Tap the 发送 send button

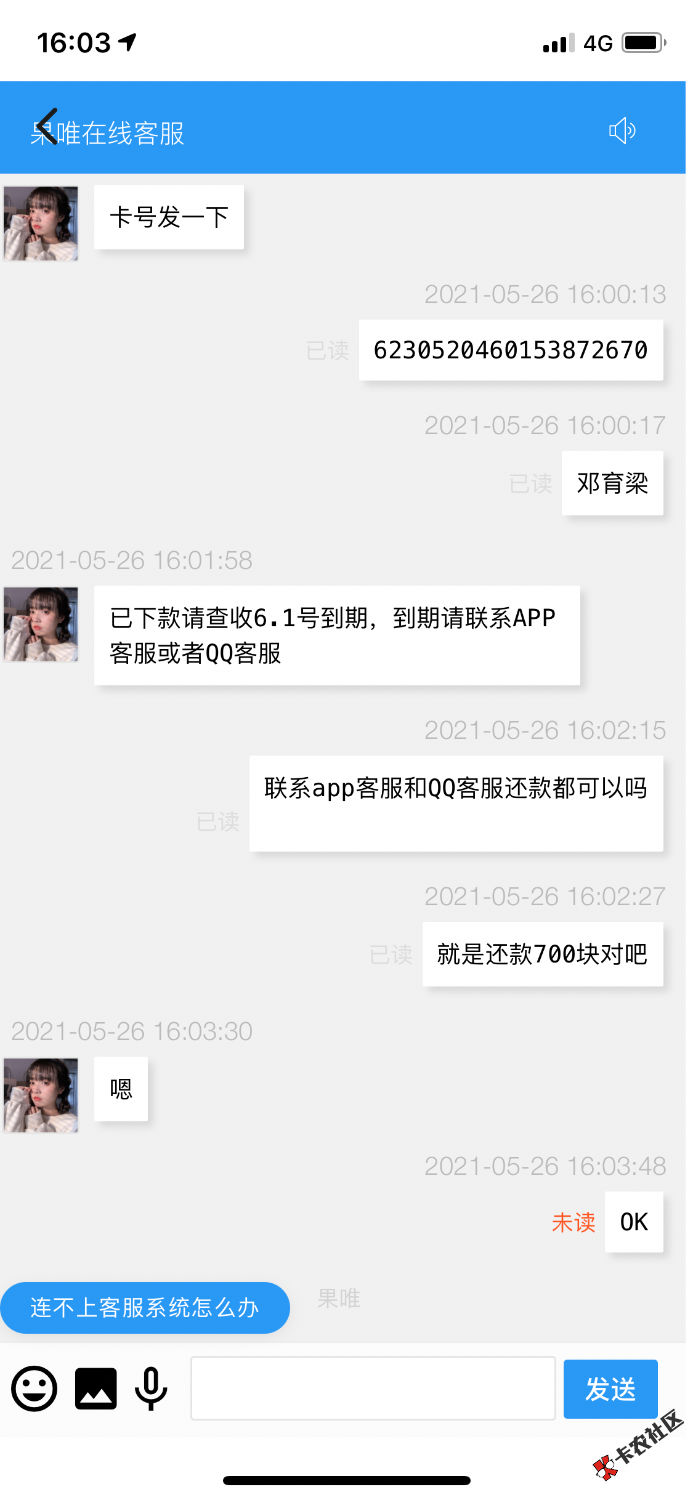click(610, 1389)
